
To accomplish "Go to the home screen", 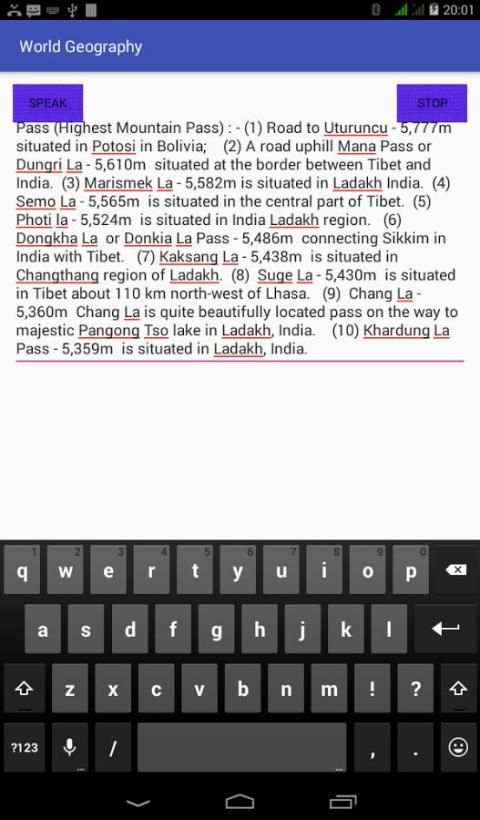I will [240, 802].
